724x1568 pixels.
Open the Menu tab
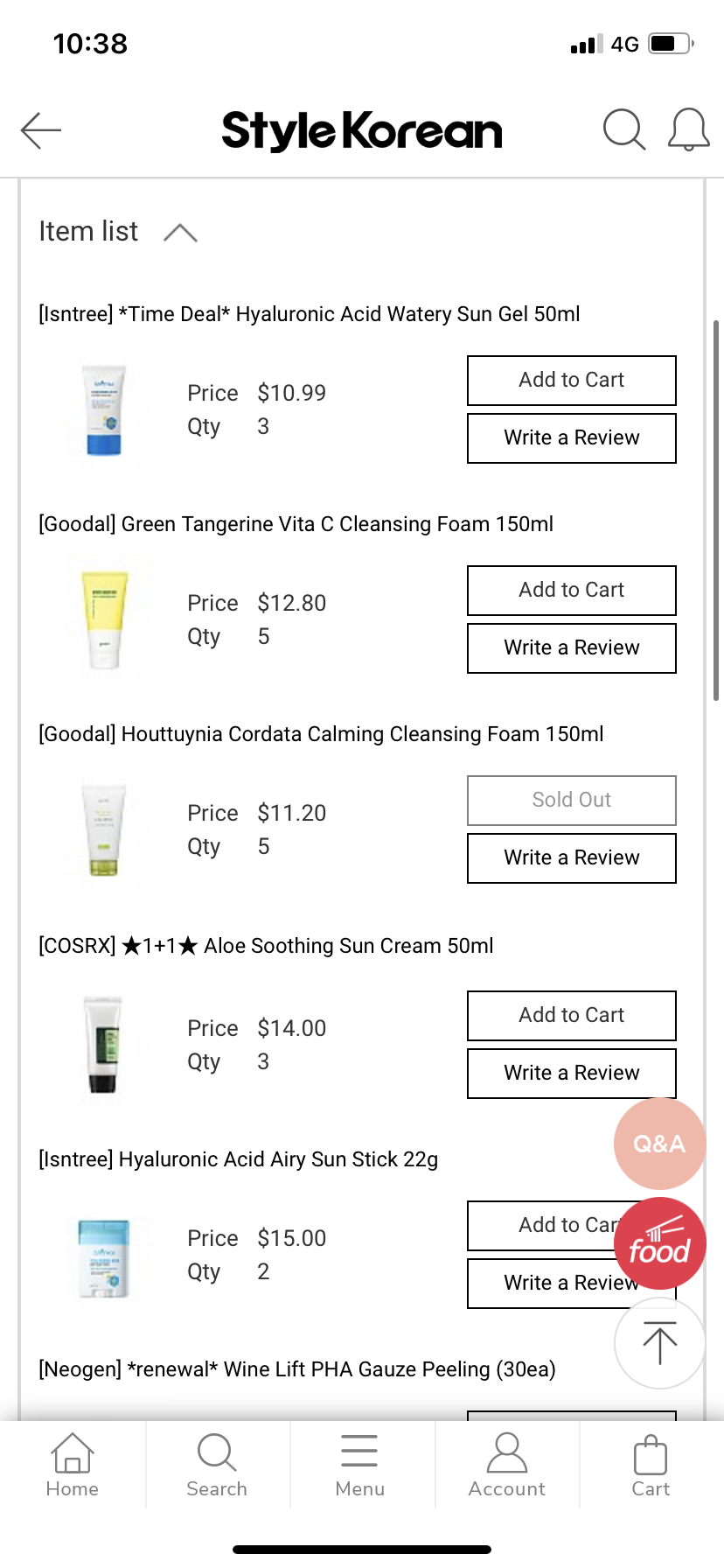[x=360, y=1465]
